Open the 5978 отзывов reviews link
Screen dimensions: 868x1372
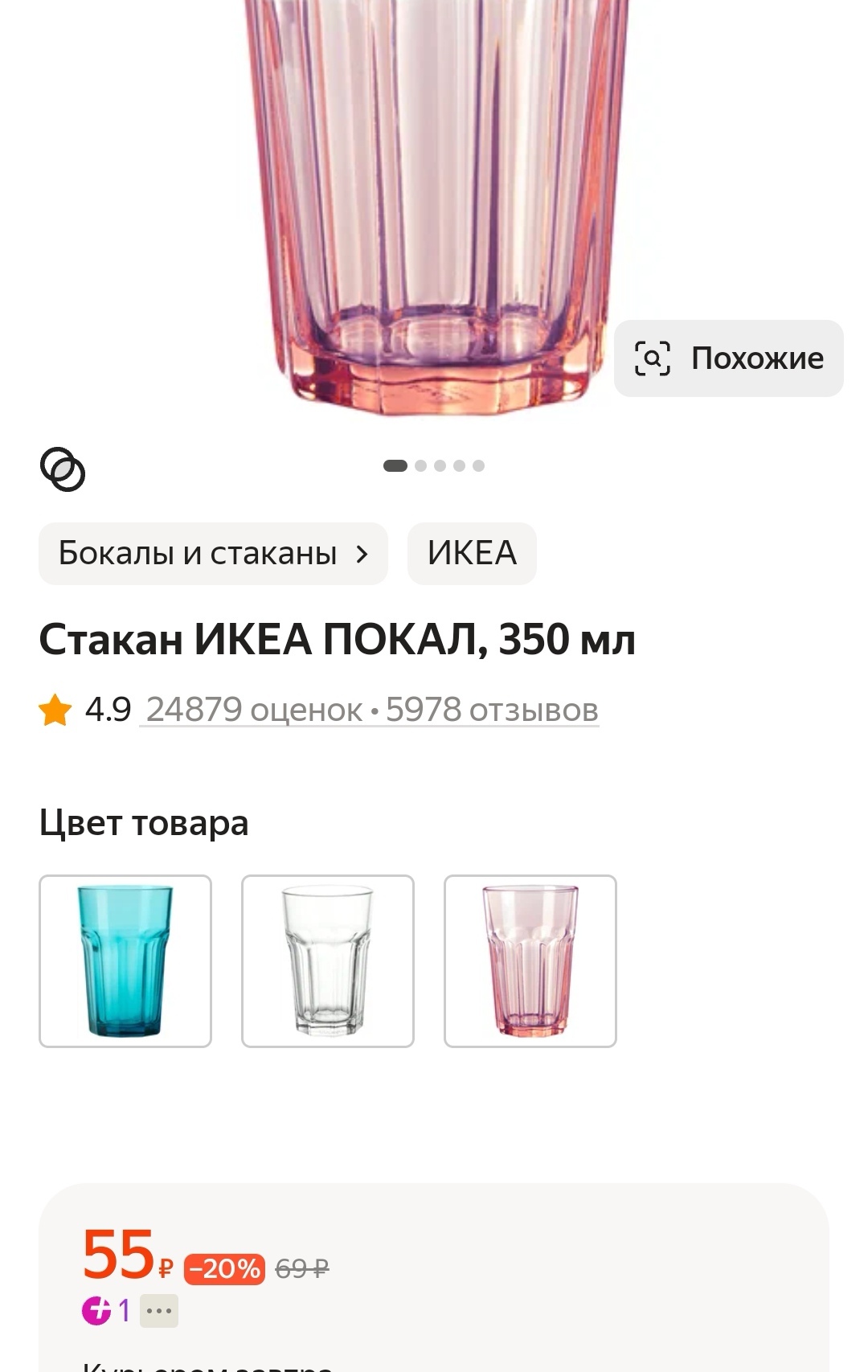492,711
